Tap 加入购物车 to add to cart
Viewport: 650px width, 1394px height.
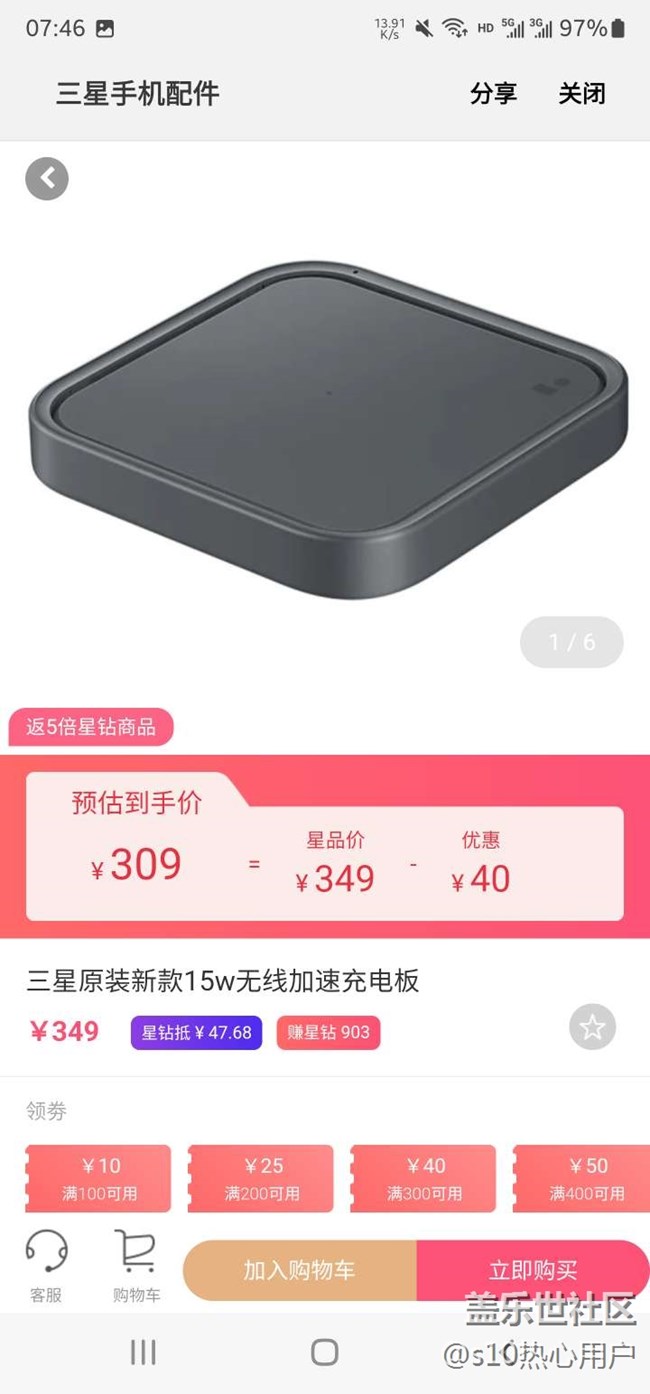(299, 1270)
